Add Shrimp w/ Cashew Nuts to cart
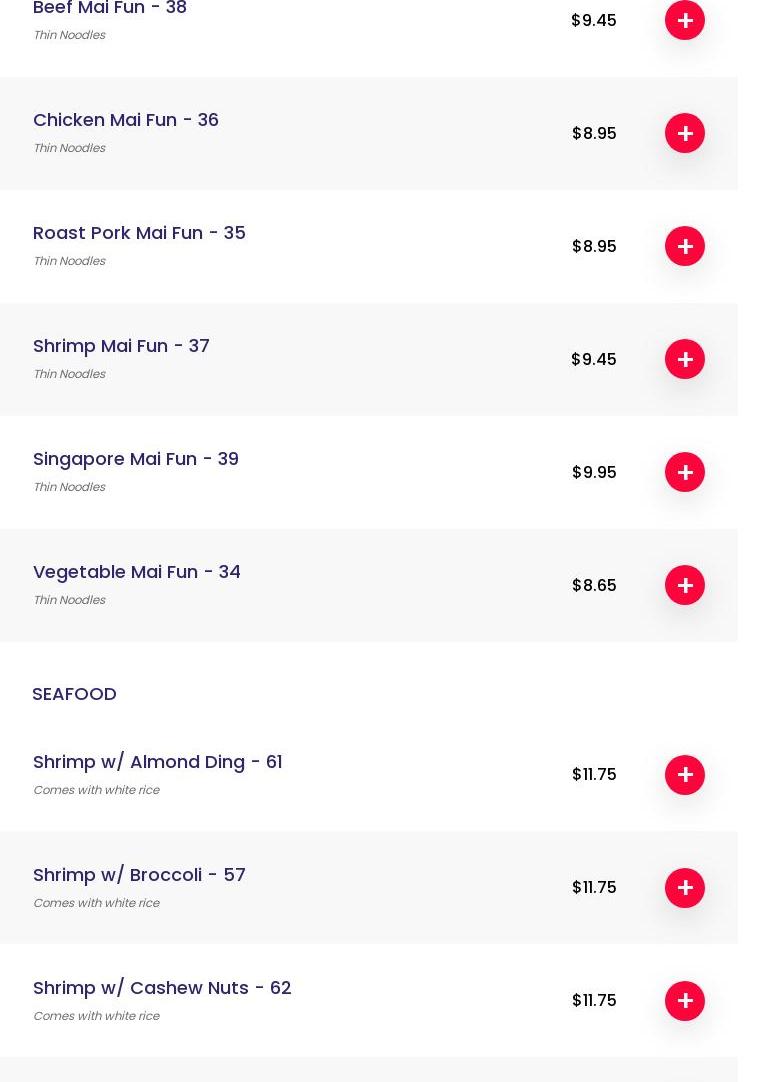The image size is (770, 1082). [x=685, y=1001]
